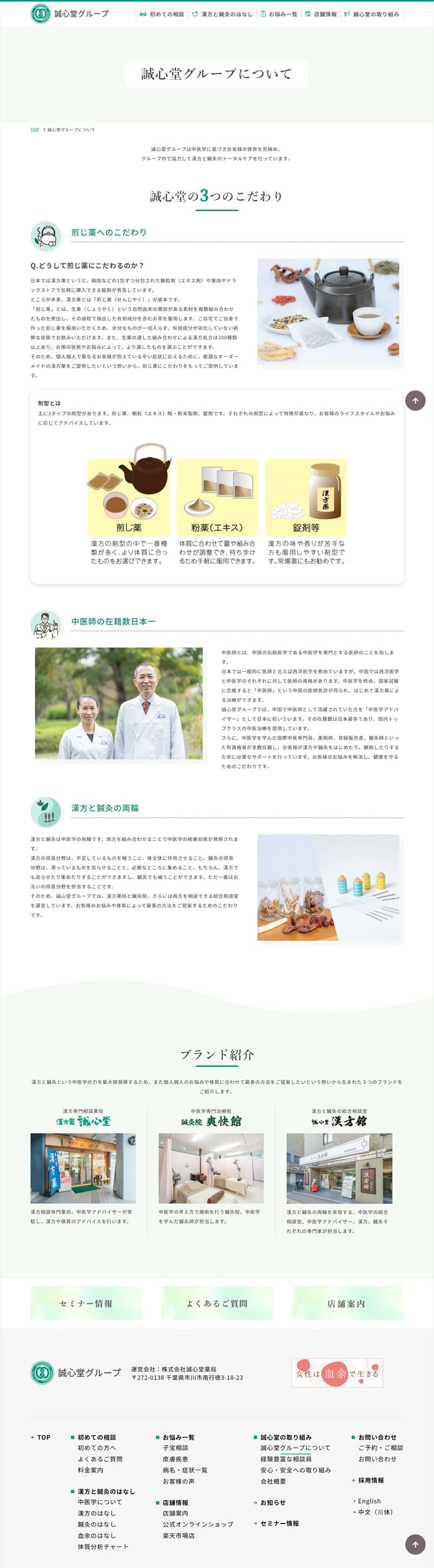Viewport: 434px width, 1568px height.
Task: Open 体質分析チャート footer link
Action: [103, 1545]
